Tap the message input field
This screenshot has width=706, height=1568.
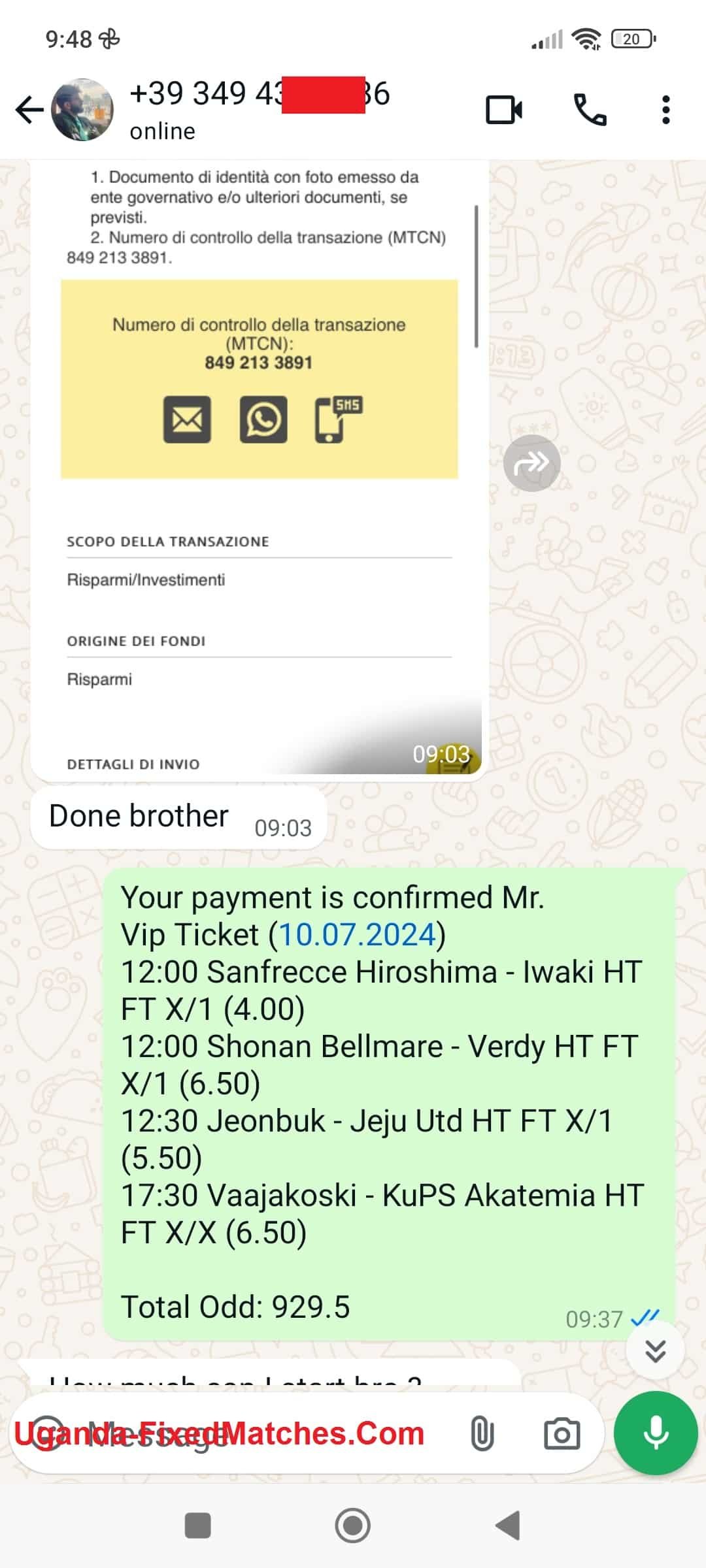(x=261, y=1435)
